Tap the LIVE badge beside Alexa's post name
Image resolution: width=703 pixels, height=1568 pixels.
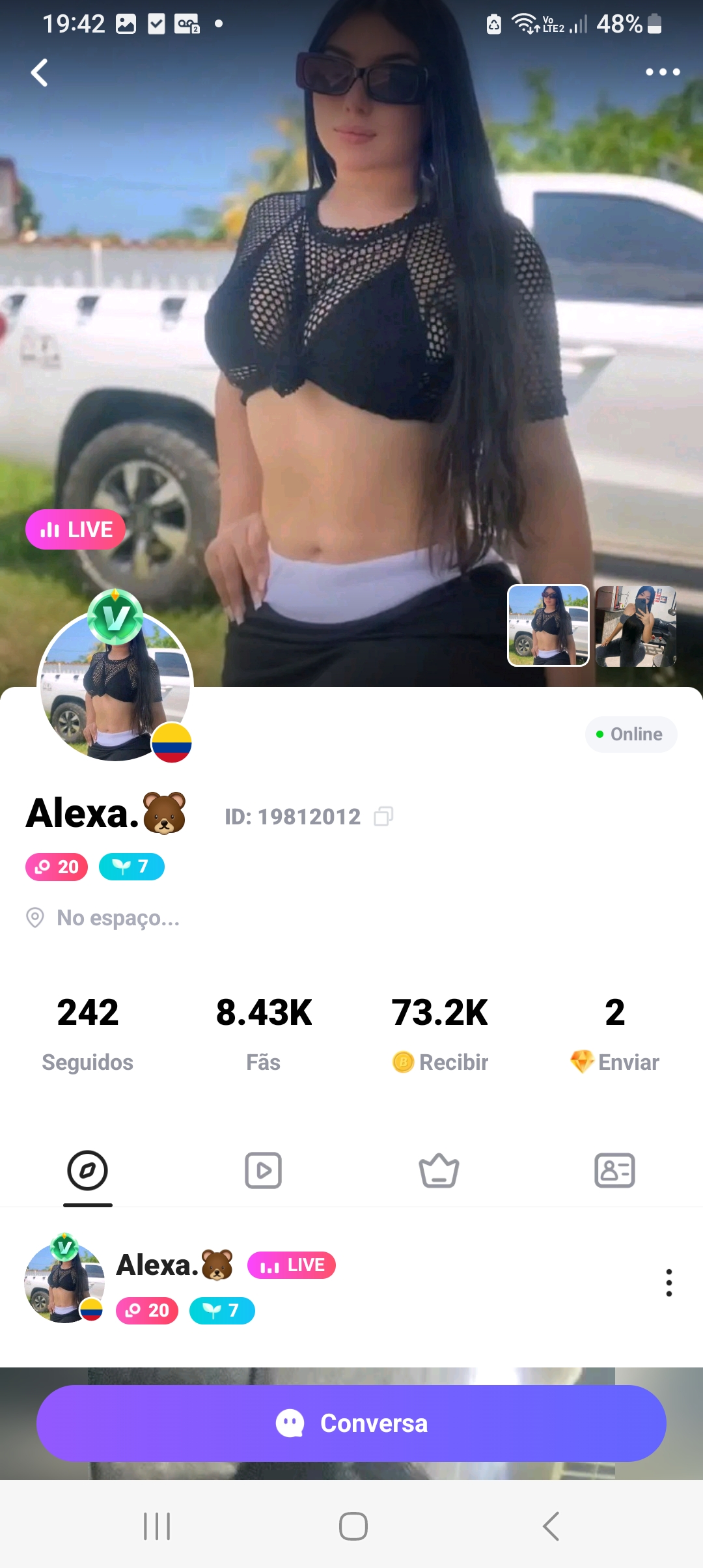pyautogui.click(x=292, y=1265)
